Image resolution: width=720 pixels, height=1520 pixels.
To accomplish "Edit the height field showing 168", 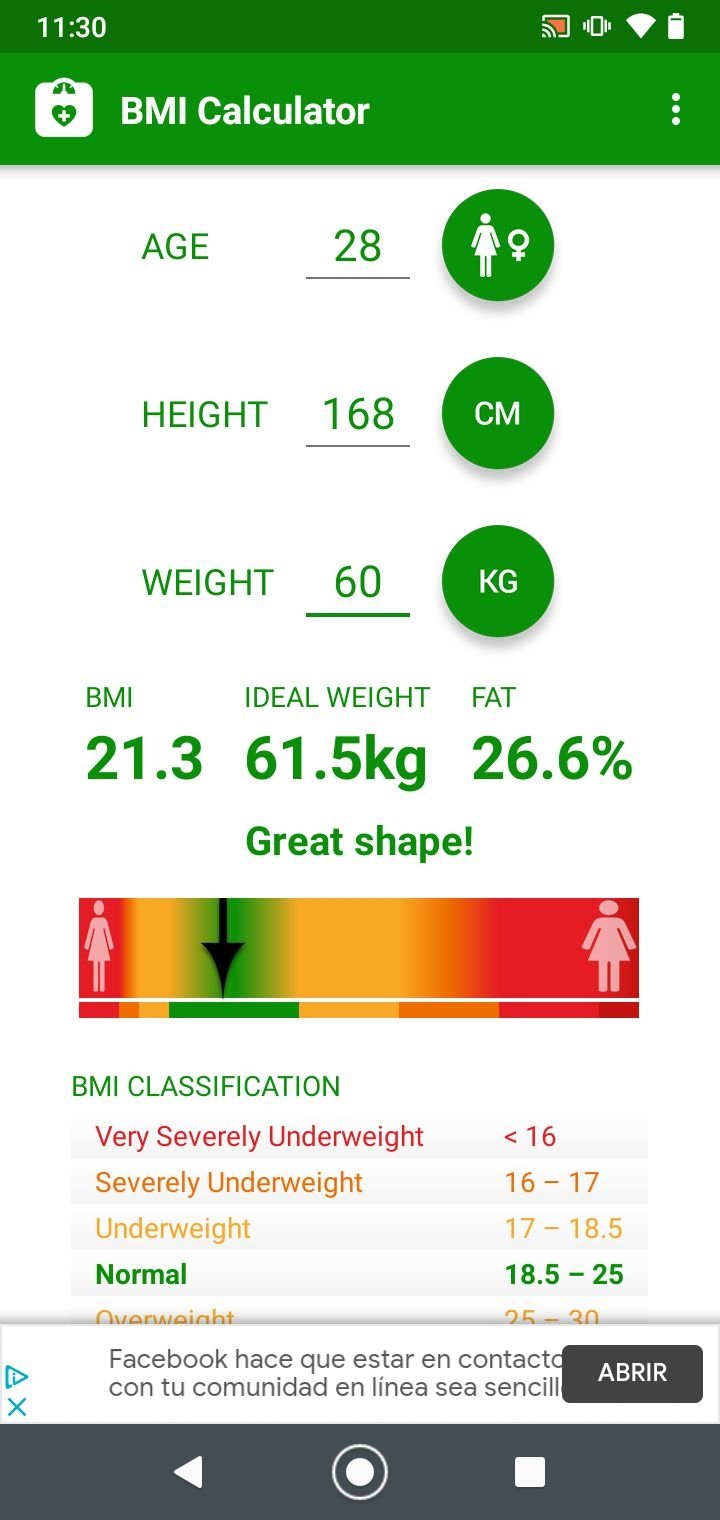I will 358,415.
